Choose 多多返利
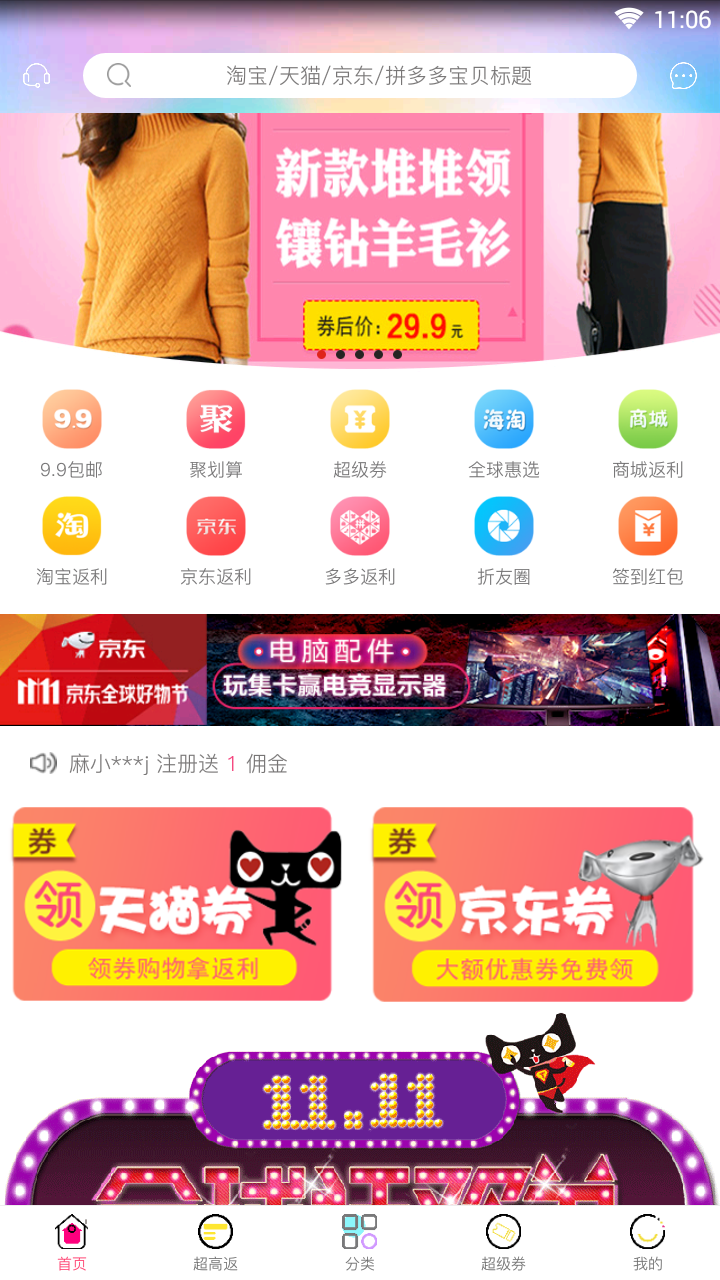Viewport: 720px width, 1280px height. (x=360, y=542)
